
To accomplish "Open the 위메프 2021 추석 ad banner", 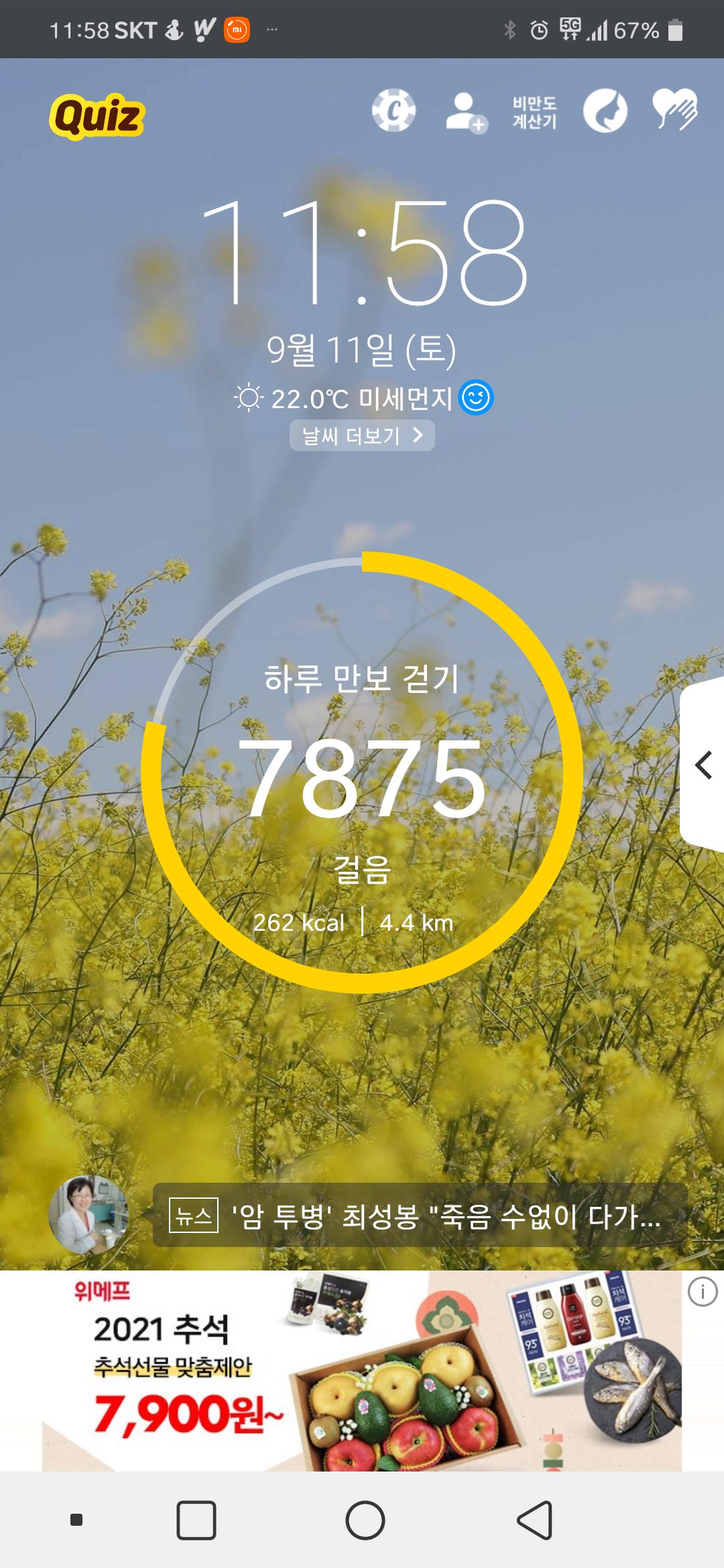I will coord(362,1371).
